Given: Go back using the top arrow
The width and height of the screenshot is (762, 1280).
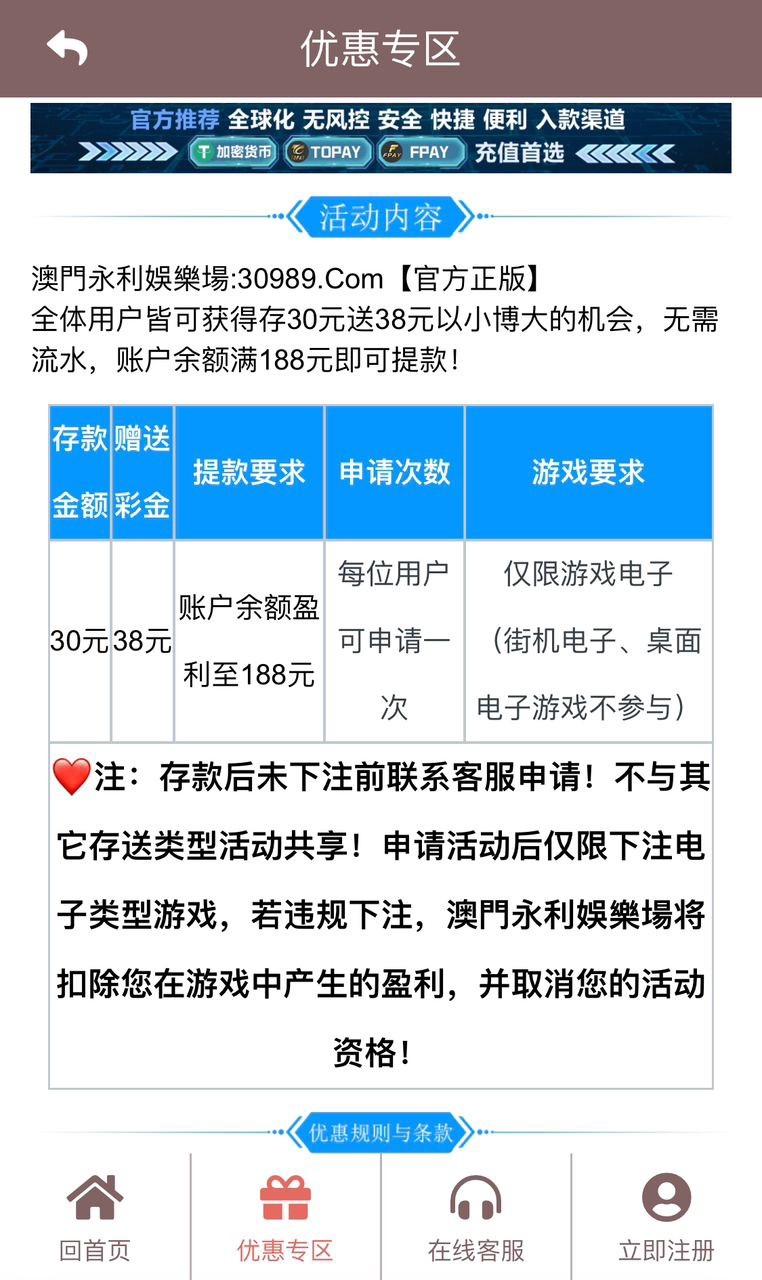Looking at the screenshot, I should tap(67, 48).
